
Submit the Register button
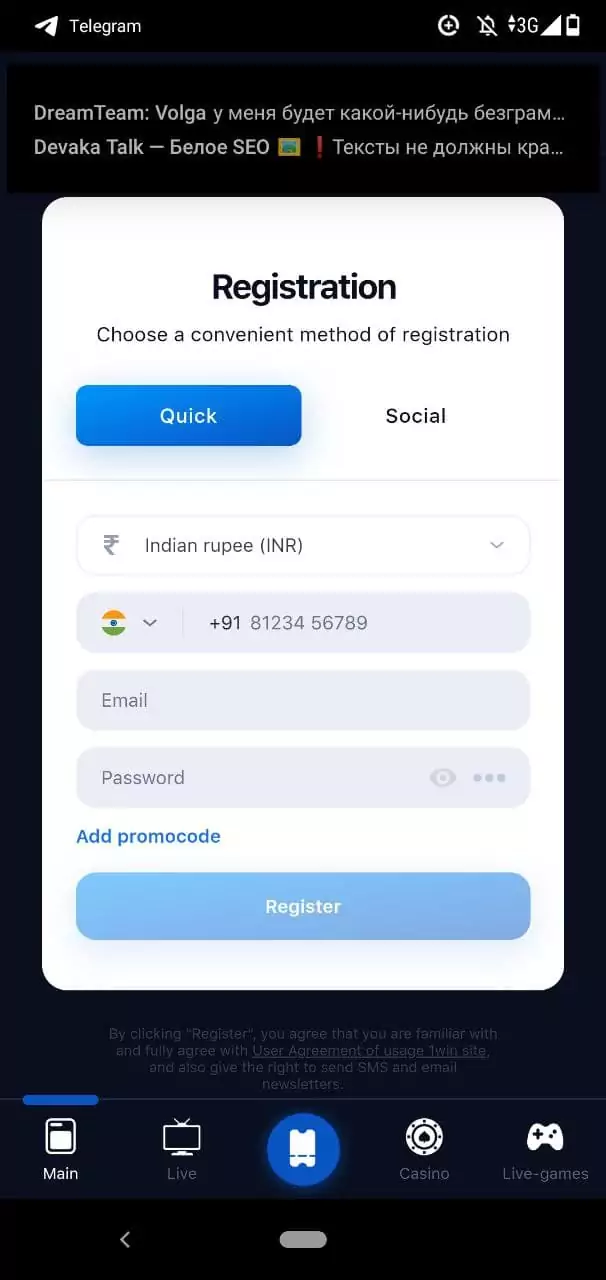click(303, 906)
